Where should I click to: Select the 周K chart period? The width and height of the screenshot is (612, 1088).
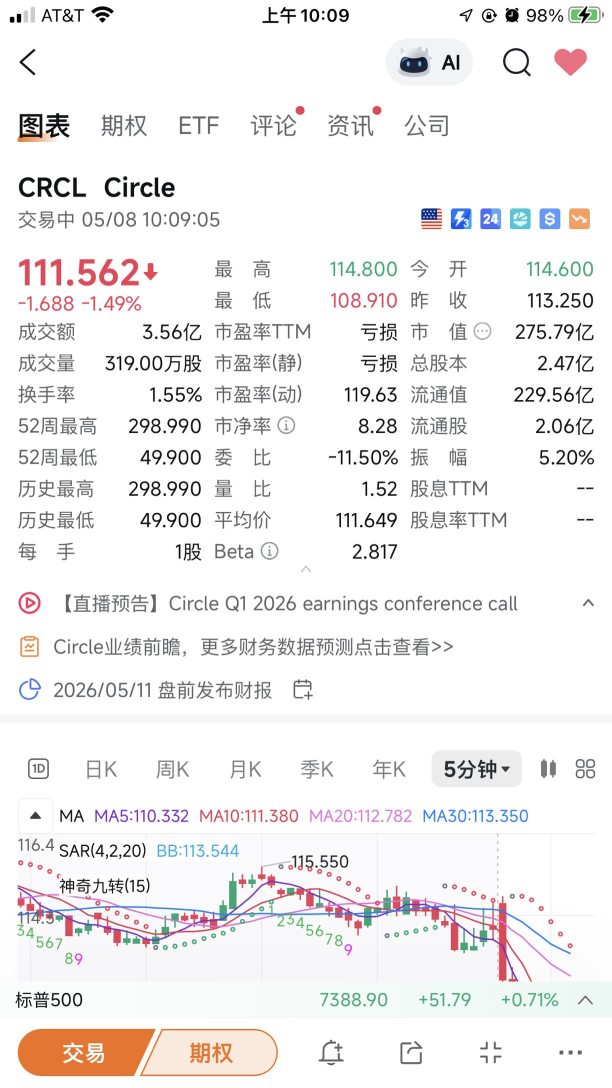tap(173, 769)
